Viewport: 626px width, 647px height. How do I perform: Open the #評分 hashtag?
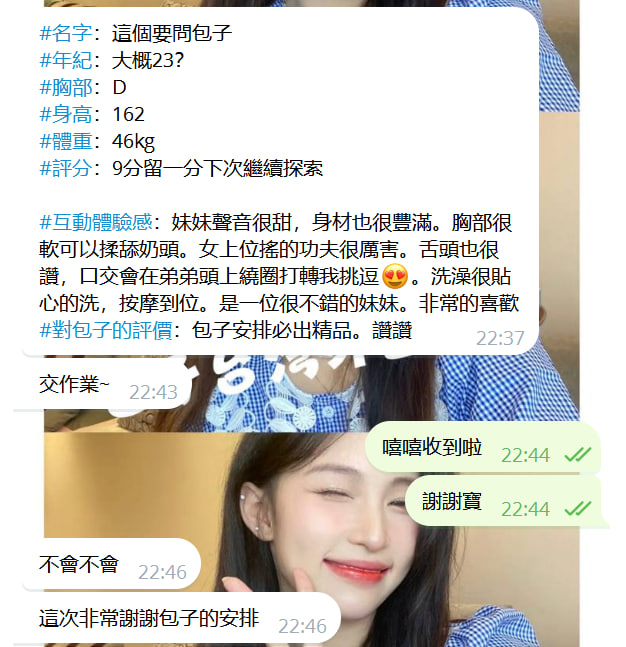(71, 168)
